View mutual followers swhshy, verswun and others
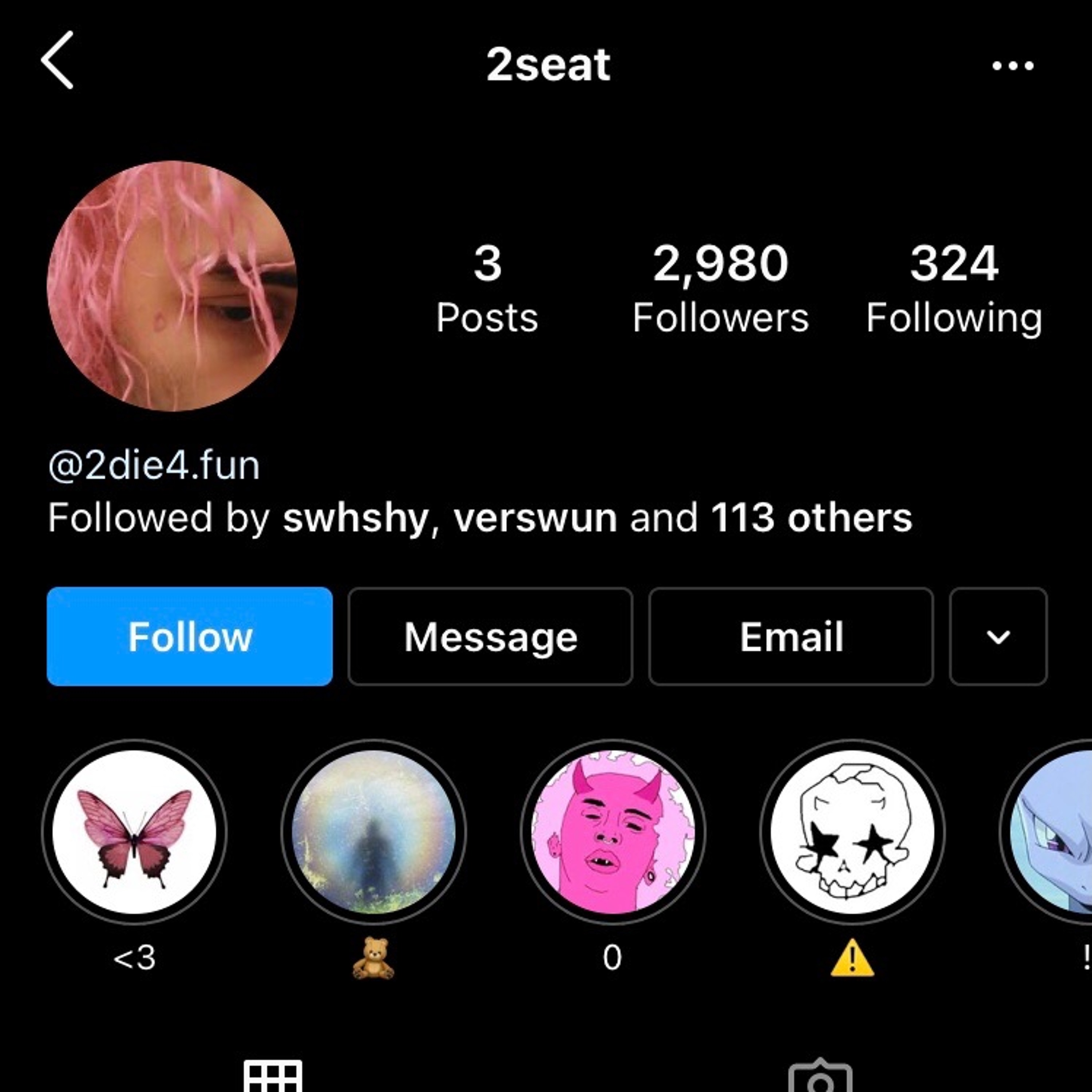This screenshot has height=1092, width=1092. (479, 518)
